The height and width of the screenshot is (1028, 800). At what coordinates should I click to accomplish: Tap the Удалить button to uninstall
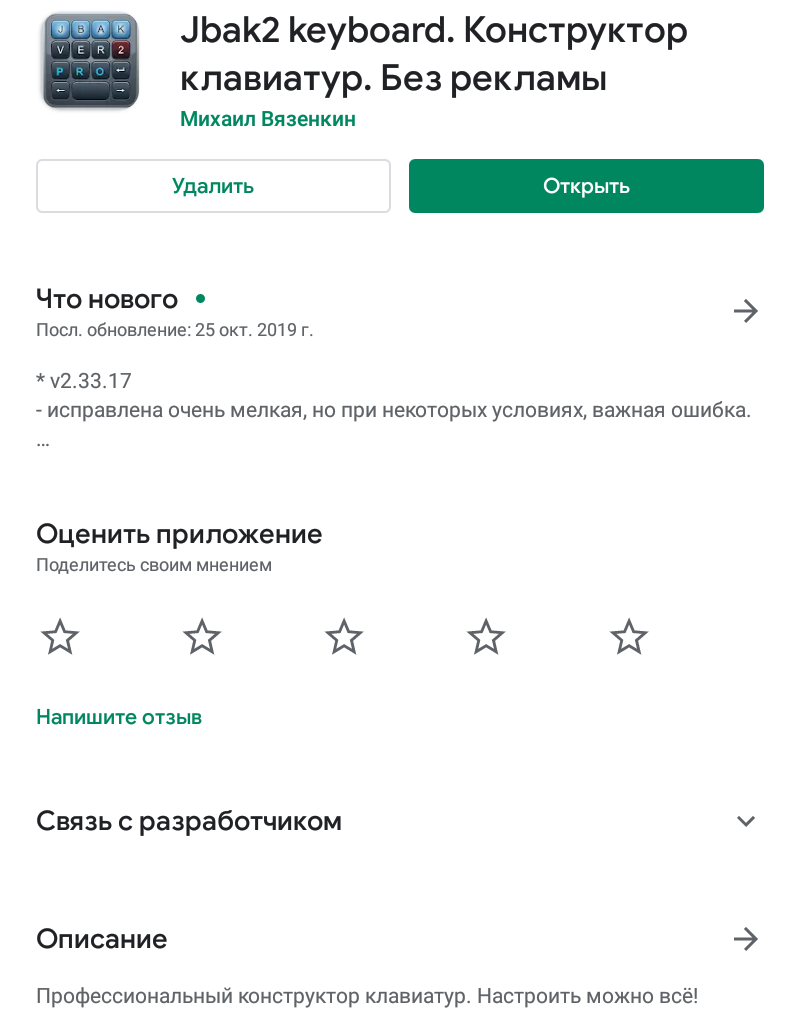213,186
